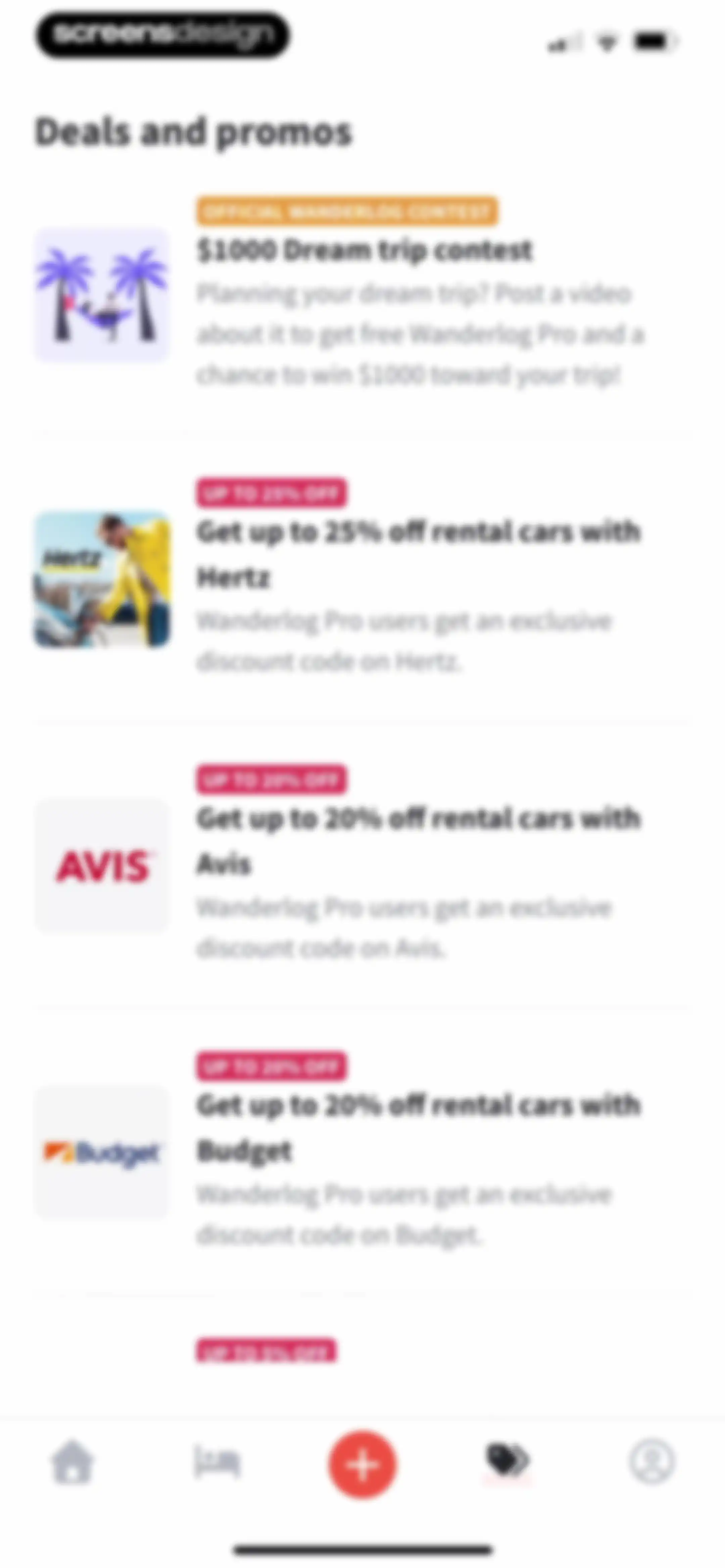Open the $1000 Dream trip contest deal
725x1568 pixels.
click(x=362, y=292)
